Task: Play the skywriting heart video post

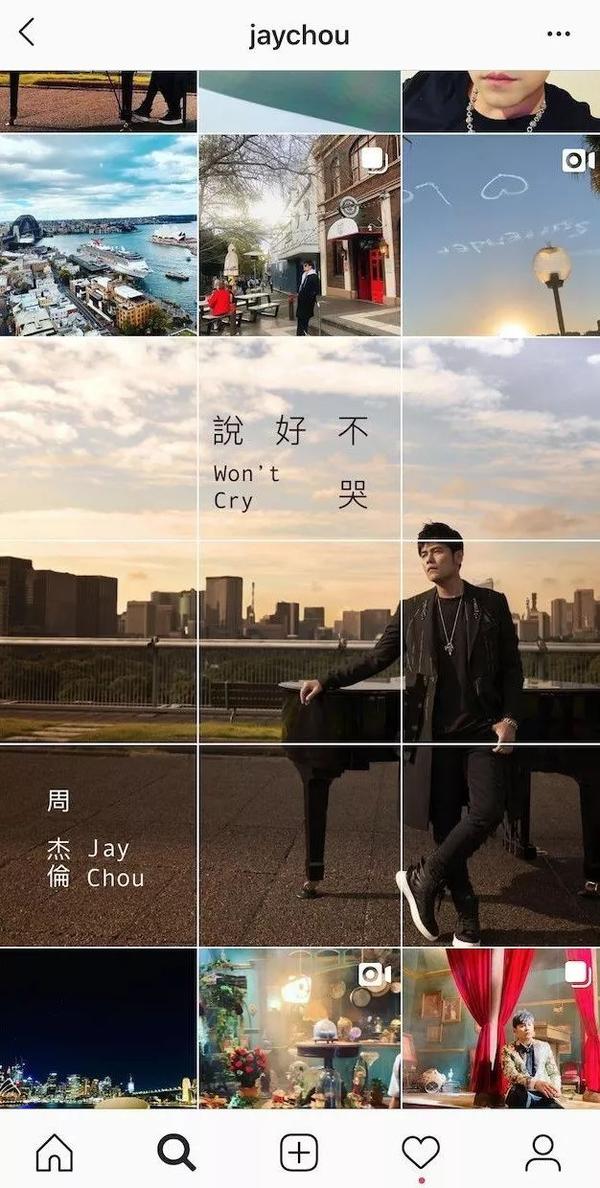Action: point(501,235)
